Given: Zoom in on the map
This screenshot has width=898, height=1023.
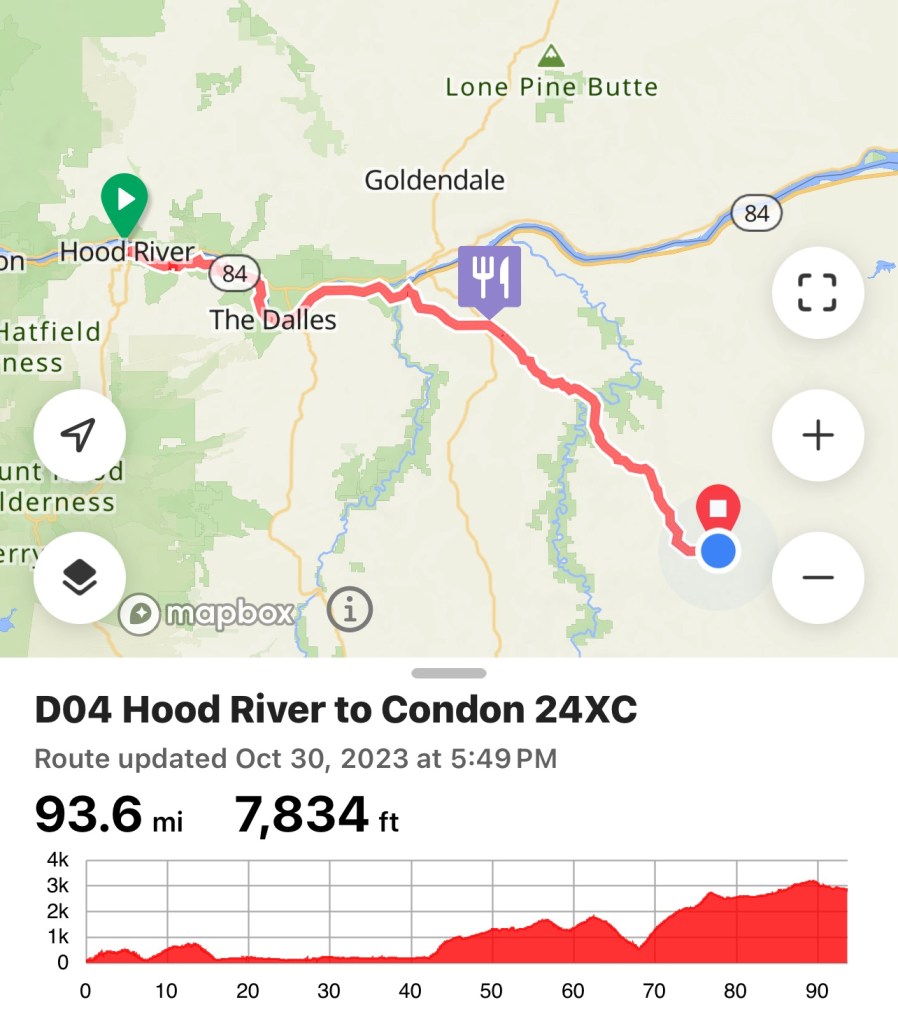Looking at the screenshot, I should point(817,436).
